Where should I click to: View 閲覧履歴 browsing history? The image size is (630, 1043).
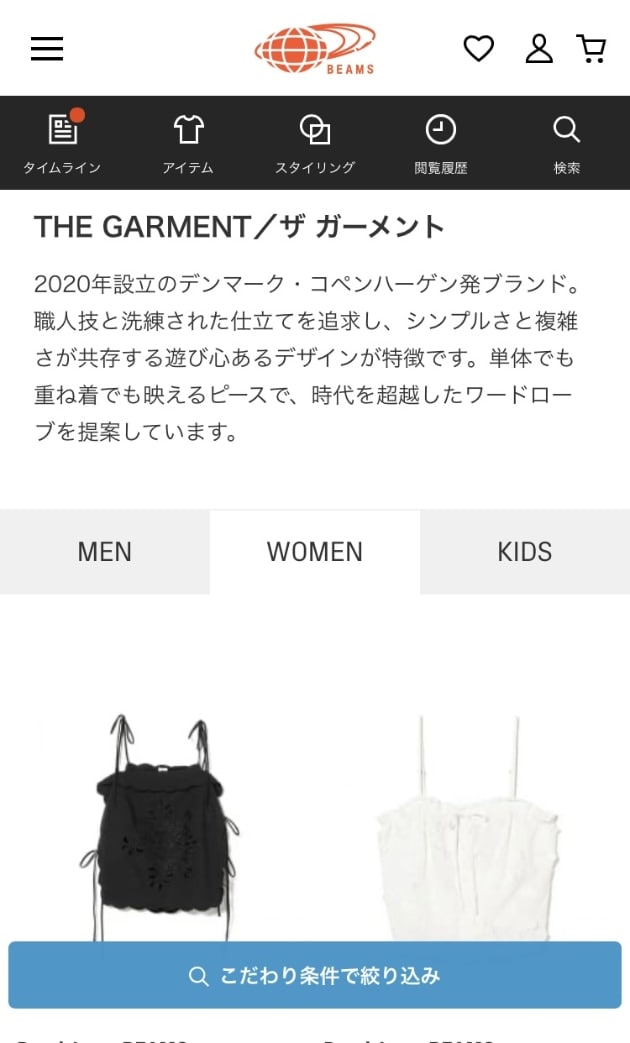[441, 143]
